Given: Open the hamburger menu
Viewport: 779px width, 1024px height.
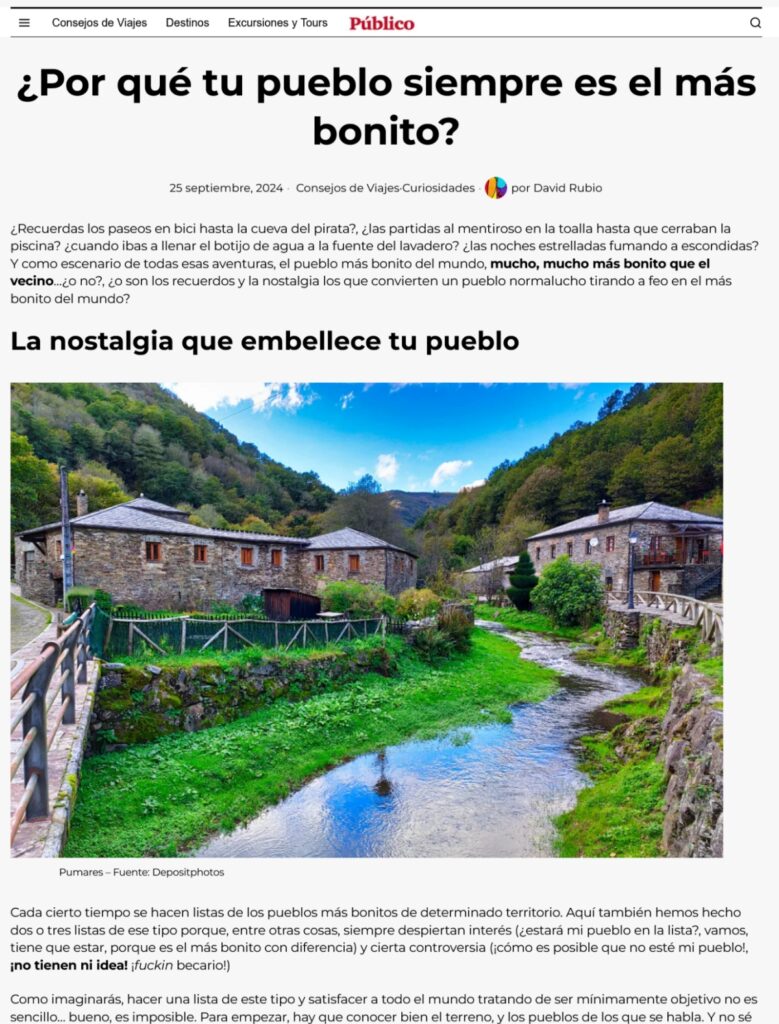Looking at the screenshot, I should coord(24,23).
